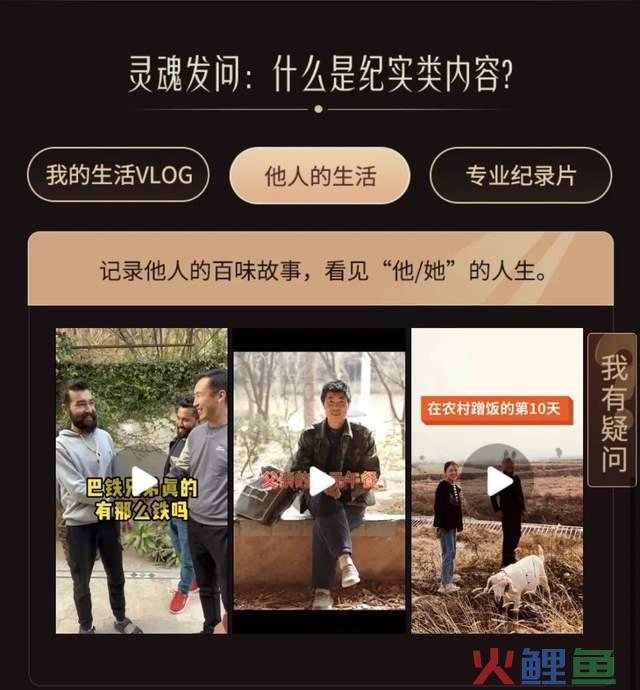The height and width of the screenshot is (690, 640).
Task: Play the 巴铁兄弟真的有那么铁吗 video
Action: tap(141, 481)
